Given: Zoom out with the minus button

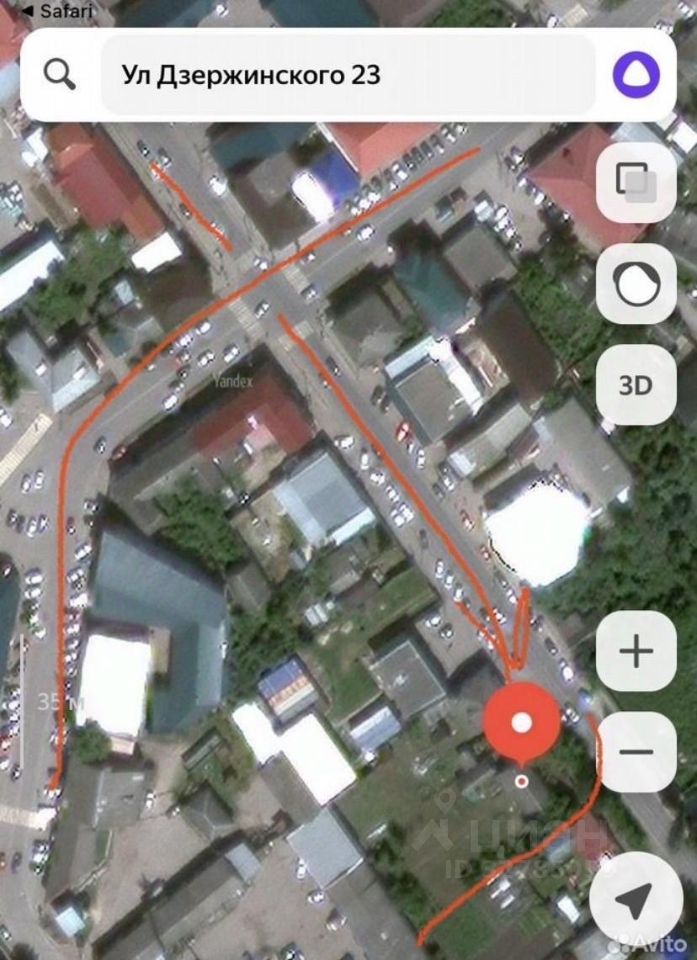Looking at the screenshot, I should [x=636, y=752].
